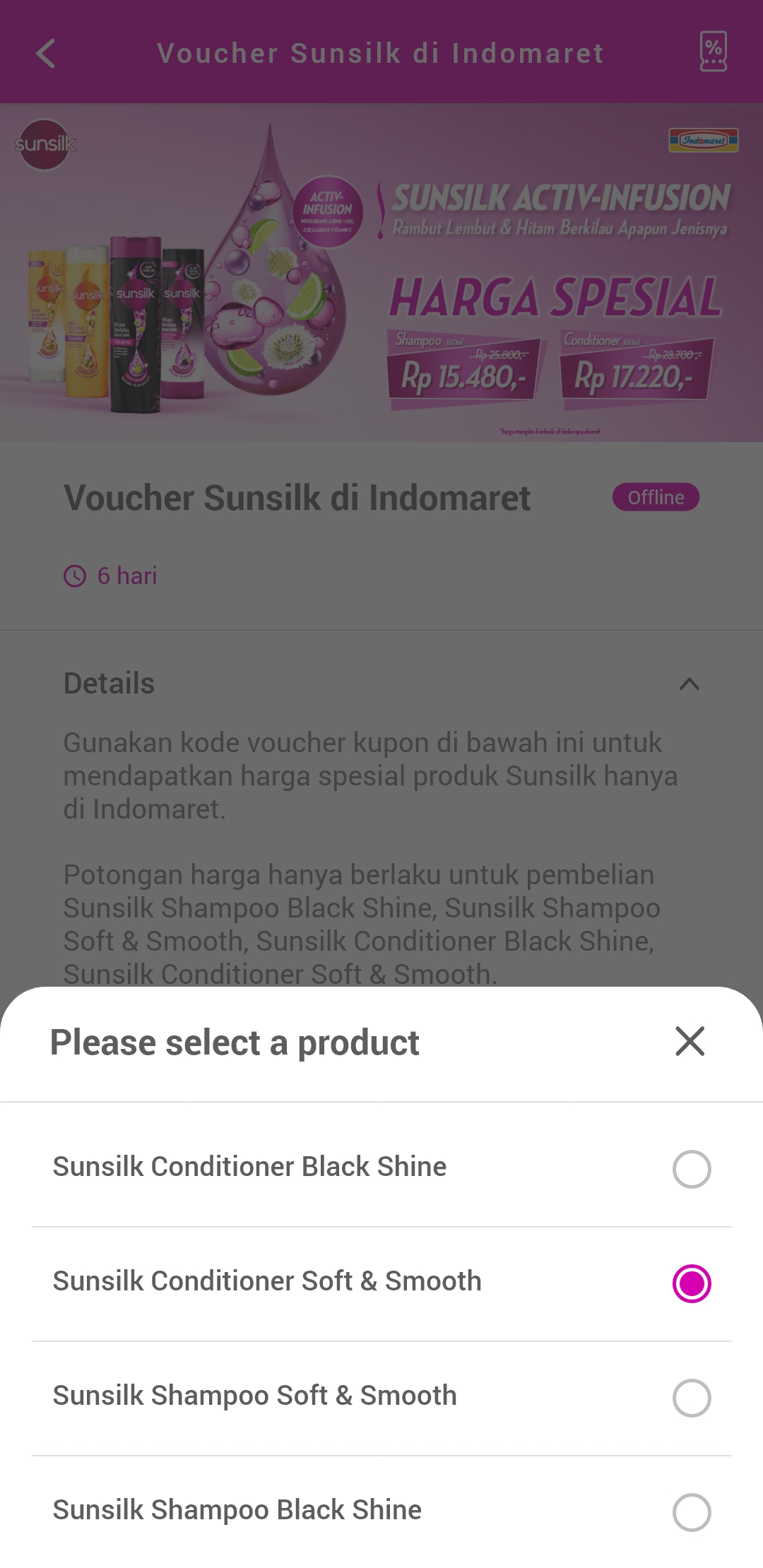Close the product selection sheet

[x=690, y=1042]
